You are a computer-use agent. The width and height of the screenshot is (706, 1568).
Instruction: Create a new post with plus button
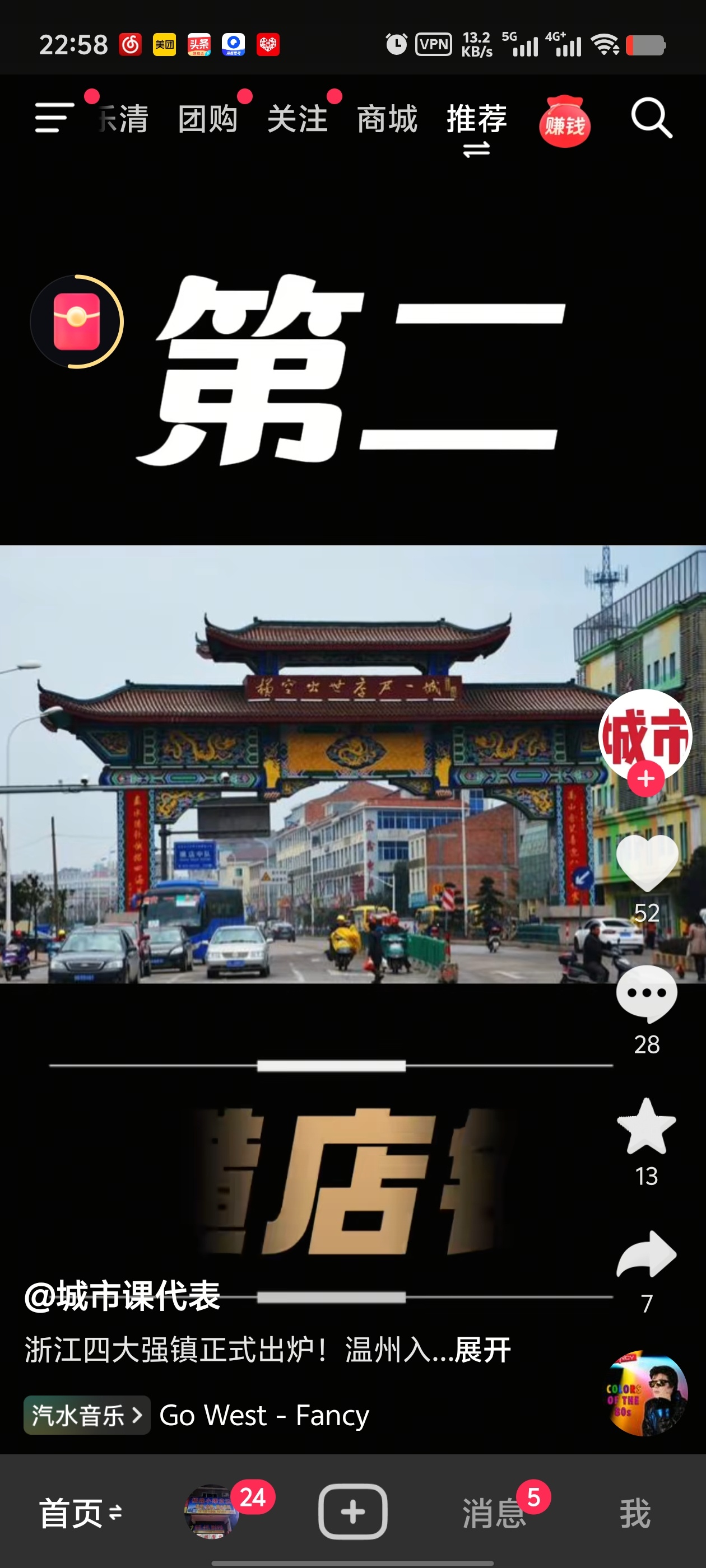[352, 1511]
